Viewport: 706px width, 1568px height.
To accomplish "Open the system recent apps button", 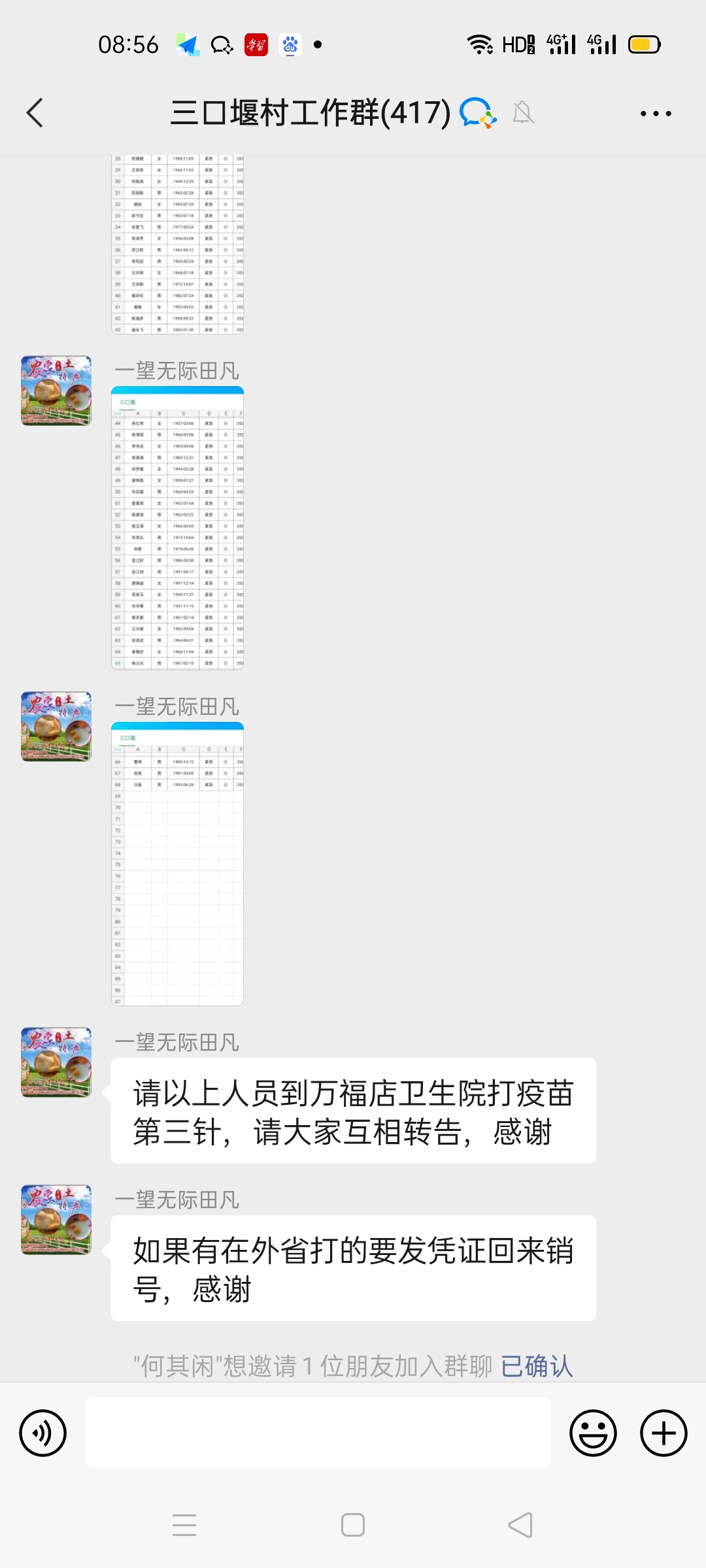I will coord(184,1526).
